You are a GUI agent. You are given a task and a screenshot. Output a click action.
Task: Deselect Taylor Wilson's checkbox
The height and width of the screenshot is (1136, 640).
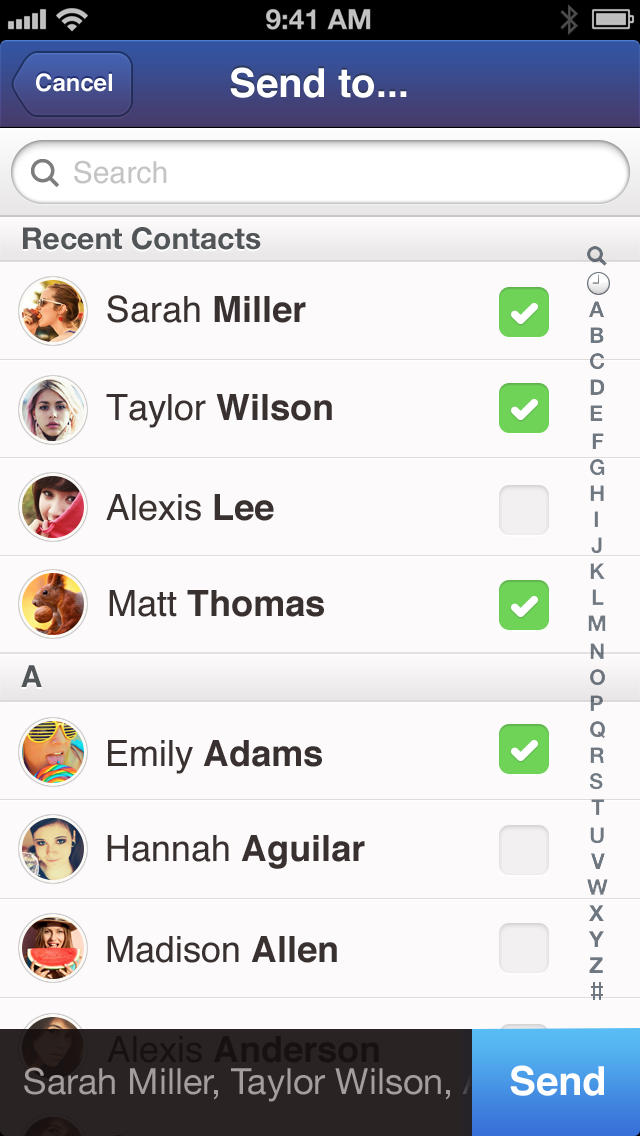pos(523,408)
